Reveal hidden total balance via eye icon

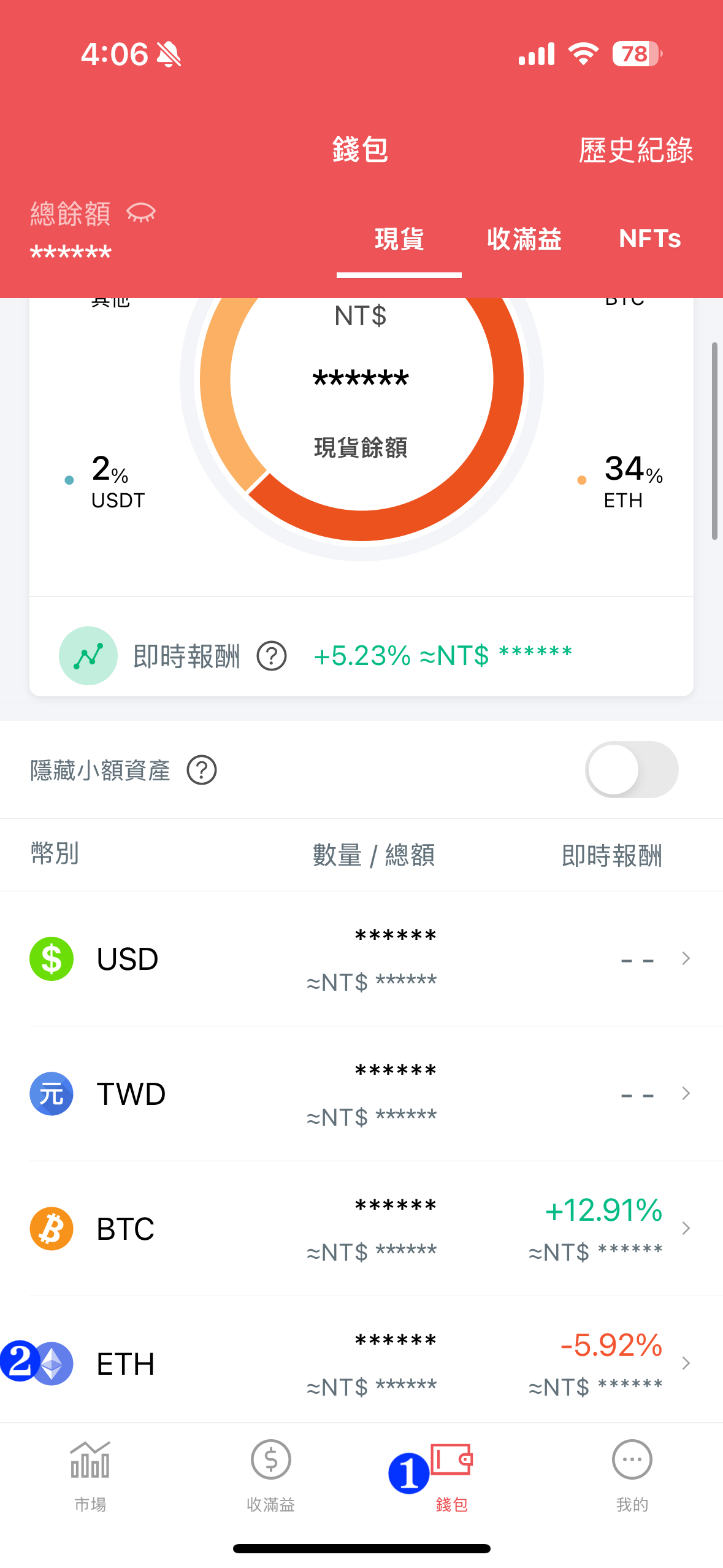(141, 213)
